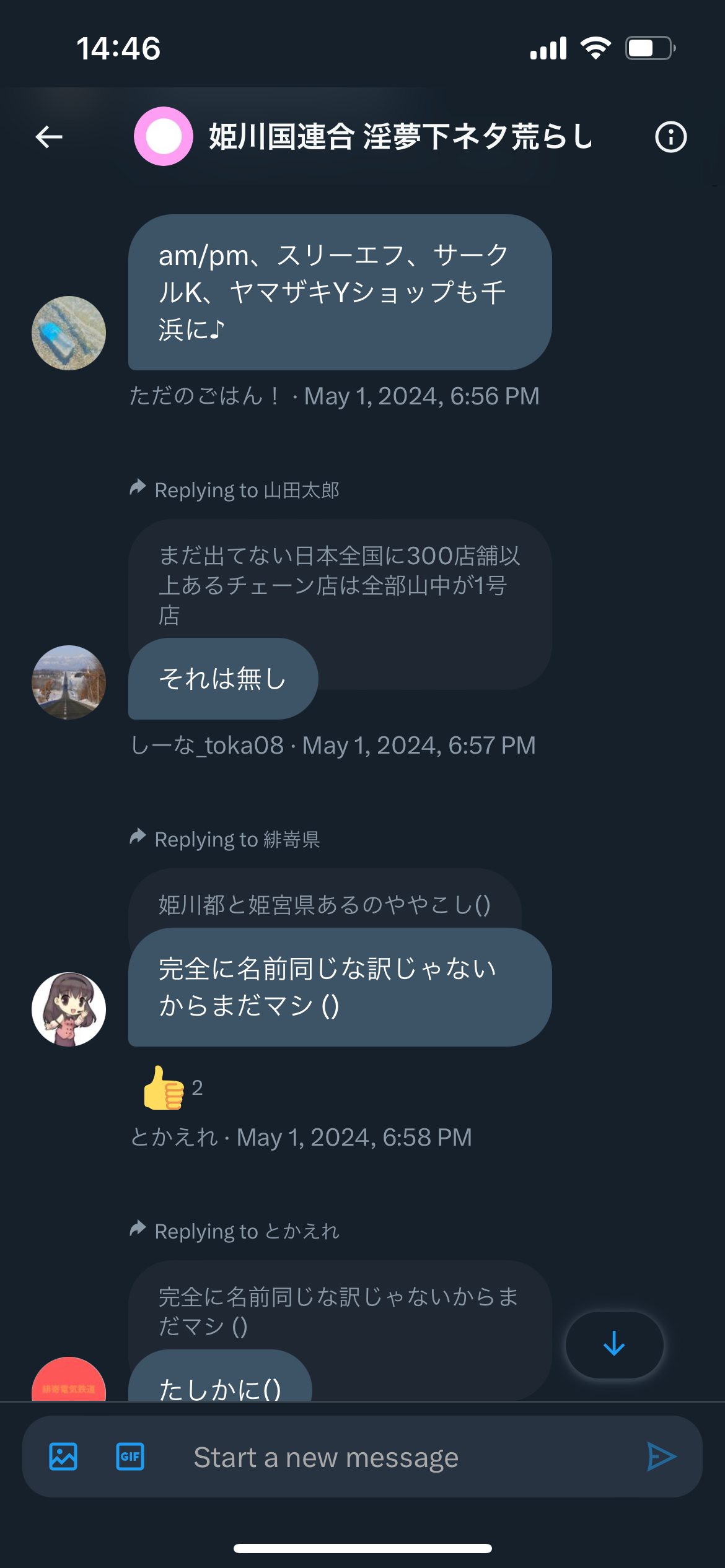Open the quoted 緋嵜県 message about 姫川都
The image size is (725, 1568).
point(325,903)
